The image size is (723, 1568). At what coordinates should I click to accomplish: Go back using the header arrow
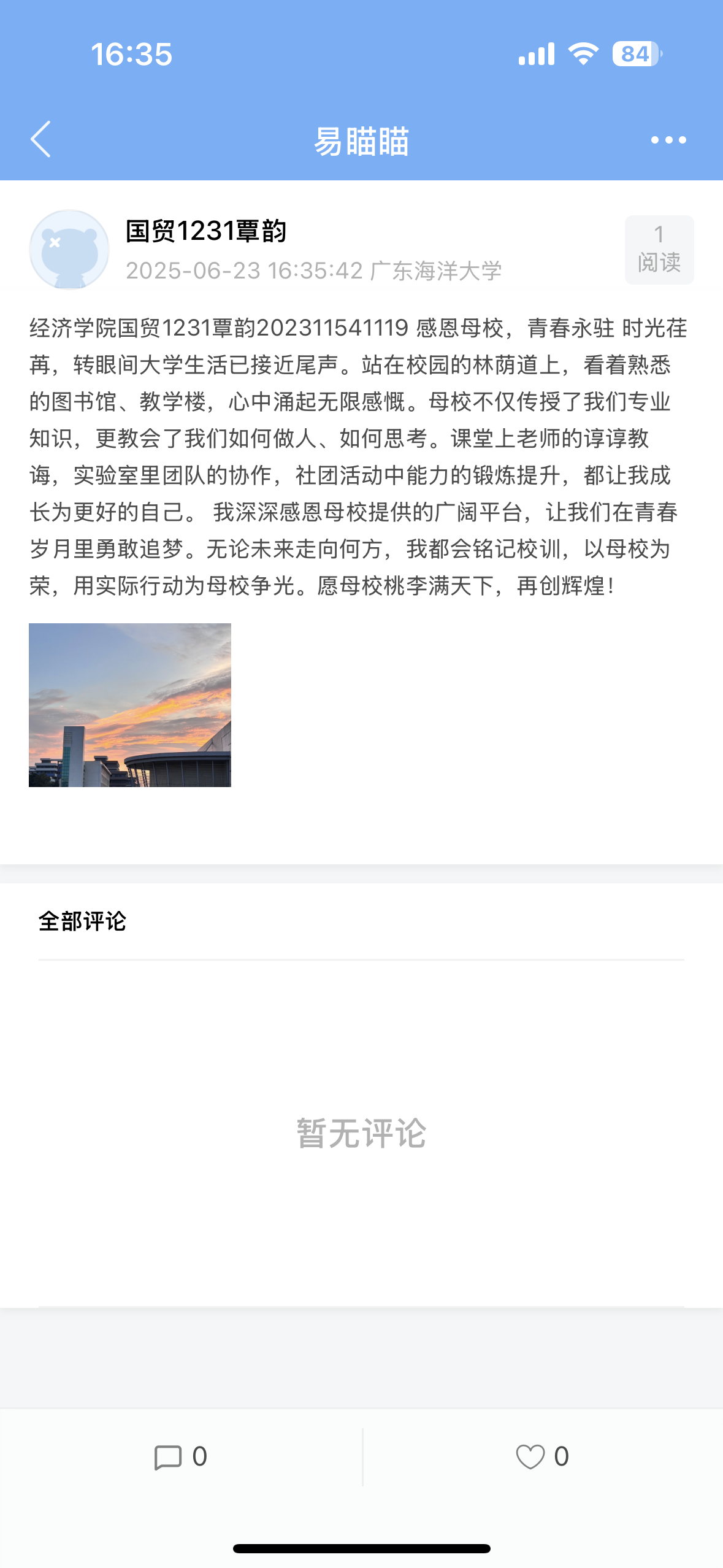pos(40,139)
